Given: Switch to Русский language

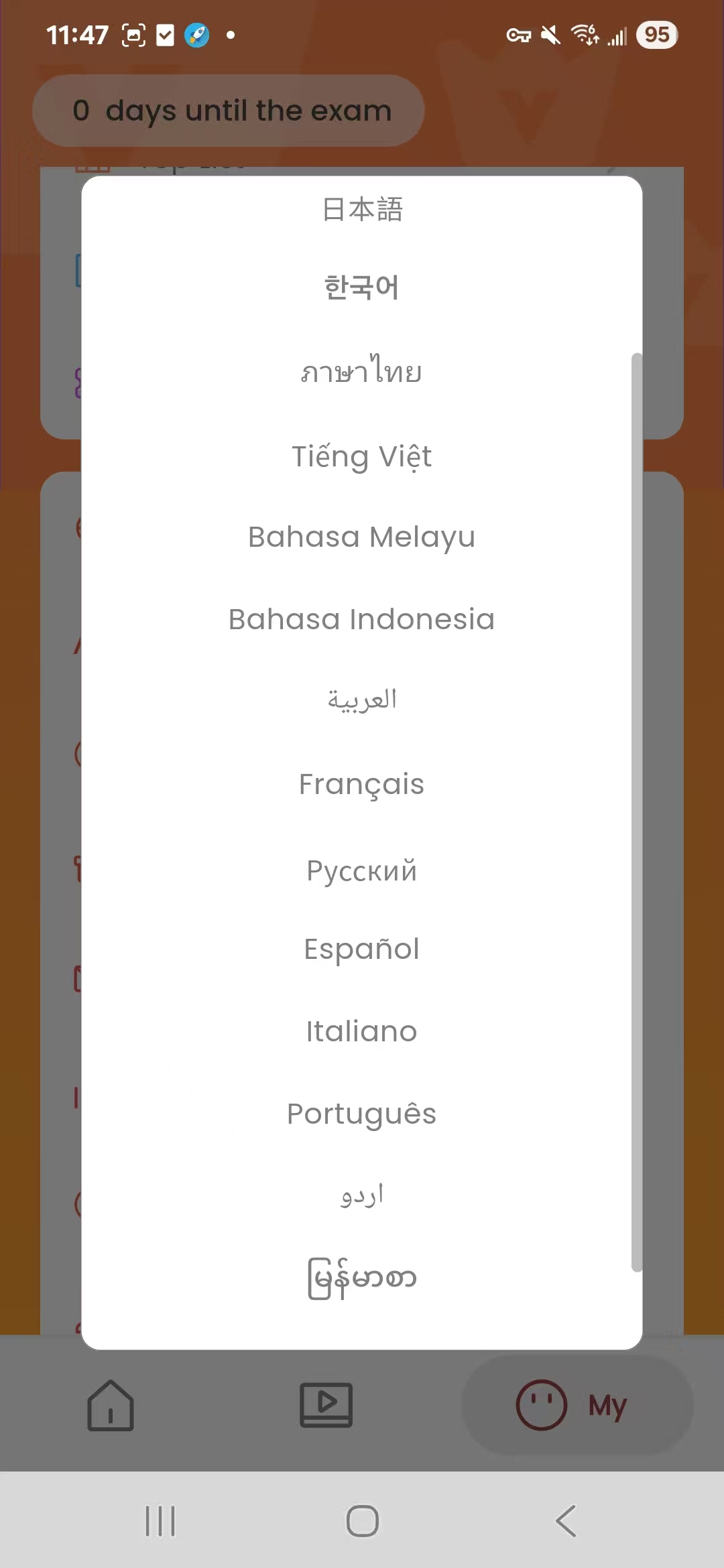Looking at the screenshot, I should [x=362, y=871].
